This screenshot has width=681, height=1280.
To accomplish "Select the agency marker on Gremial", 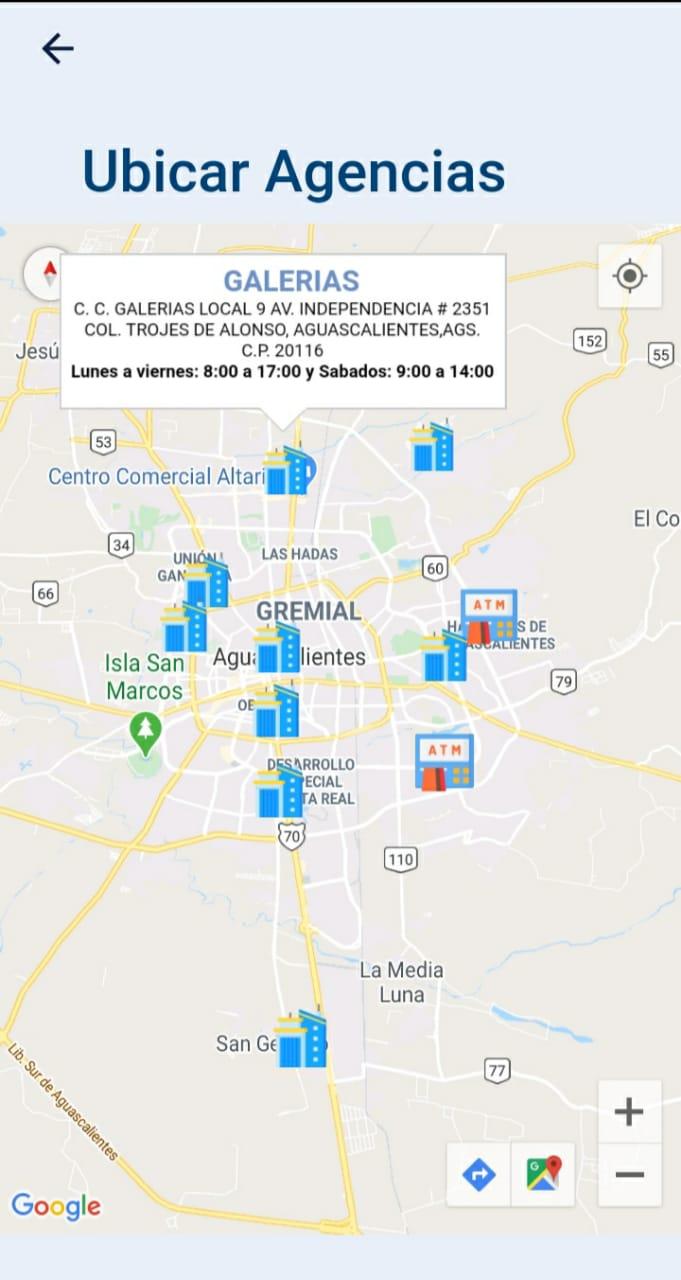I will 277,648.
